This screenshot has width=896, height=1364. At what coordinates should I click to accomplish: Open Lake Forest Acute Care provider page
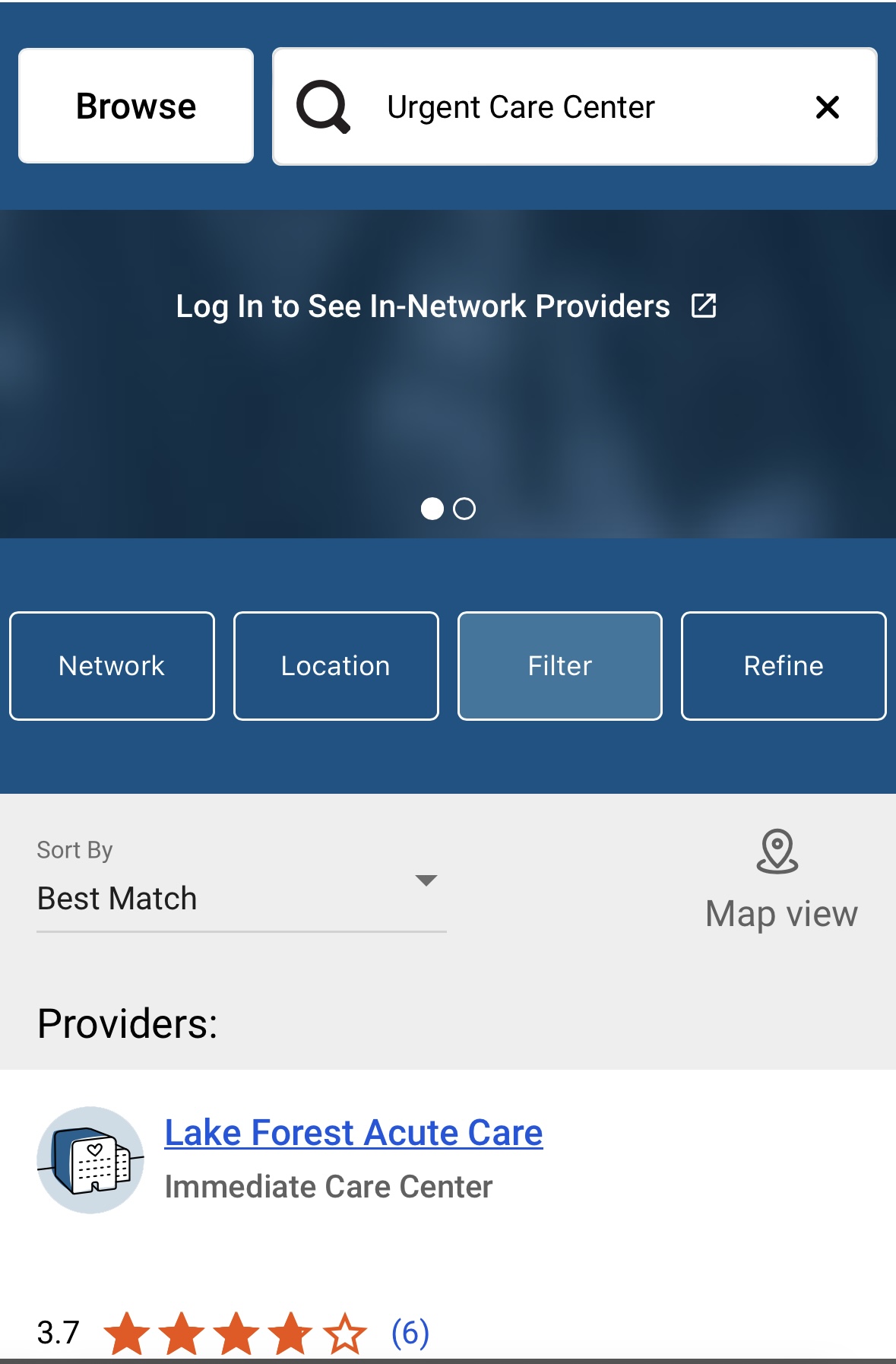click(353, 1133)
